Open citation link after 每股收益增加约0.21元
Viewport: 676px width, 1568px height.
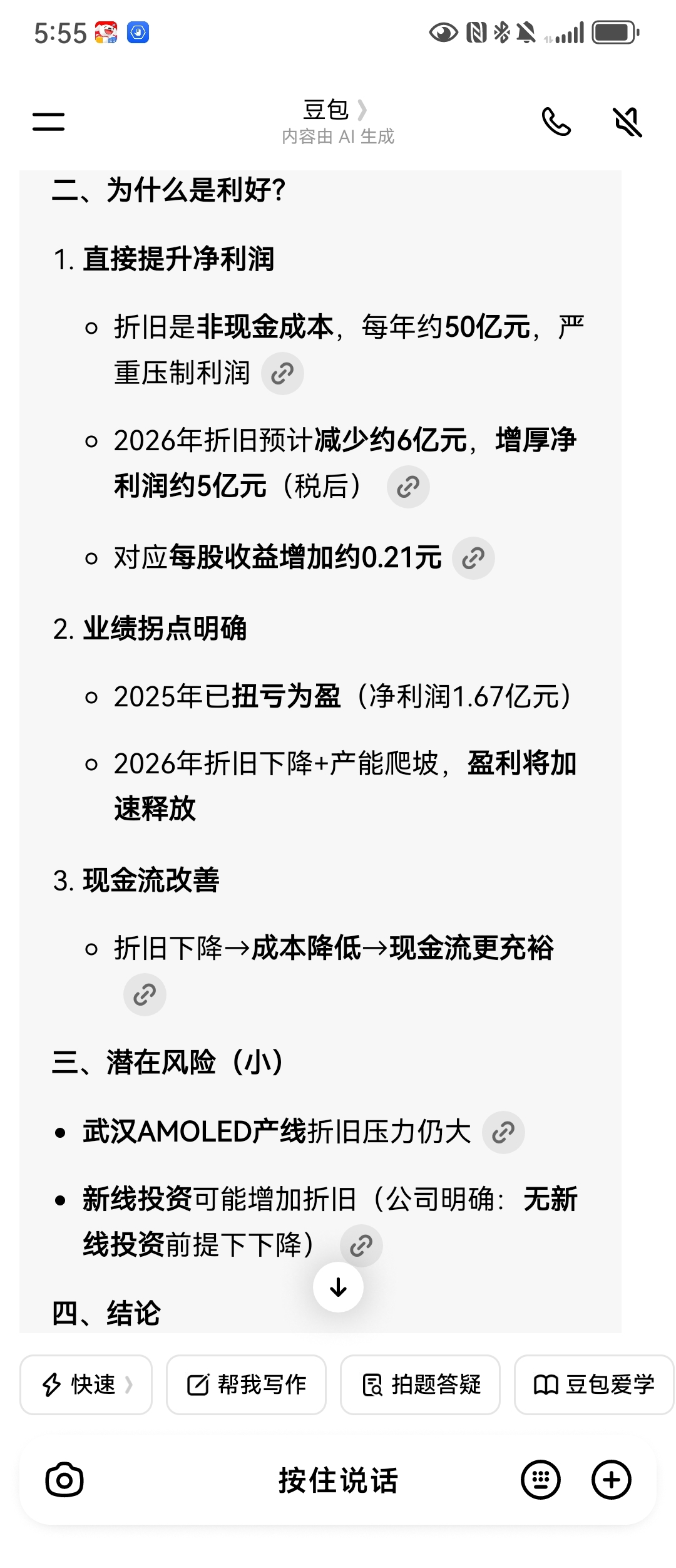tap(473, 558)
